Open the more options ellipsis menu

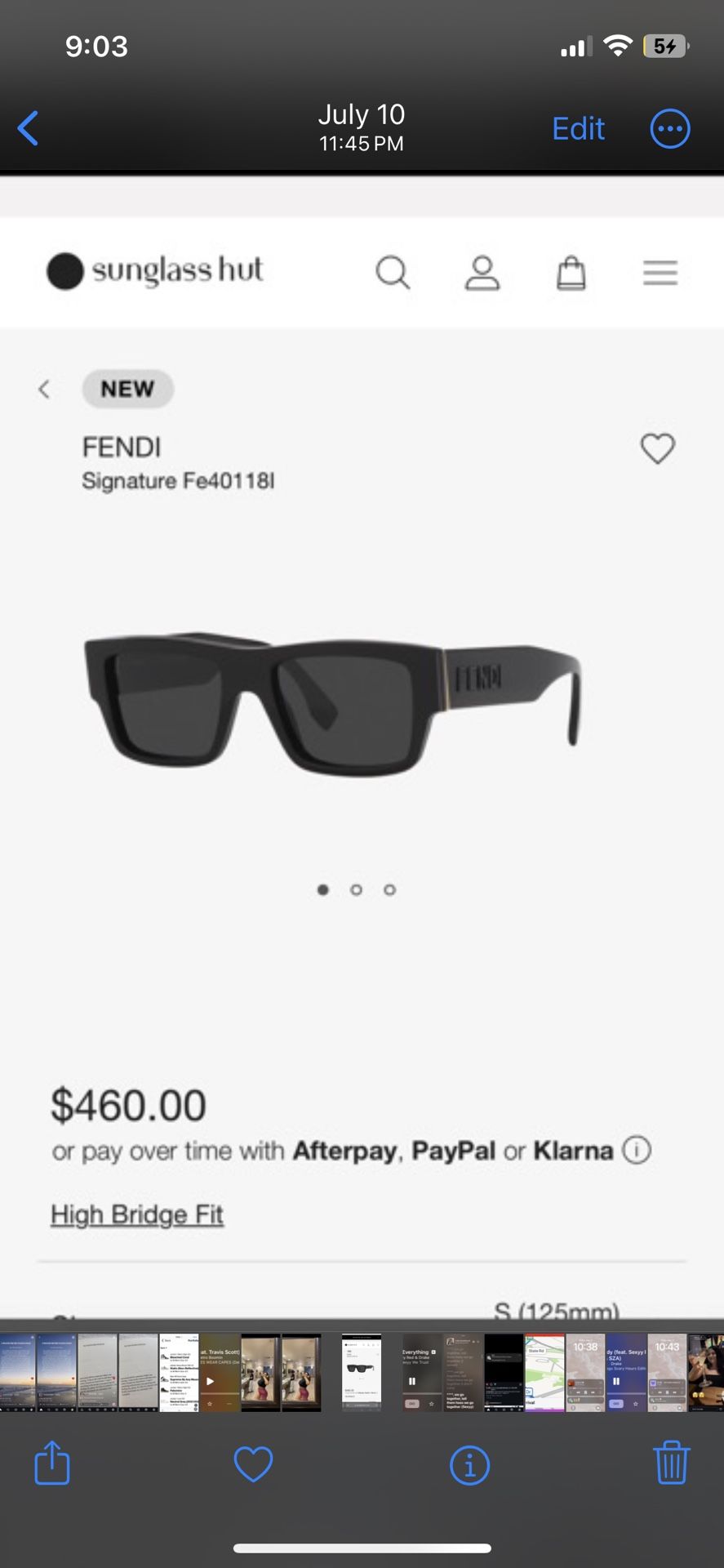coord(670,128)
